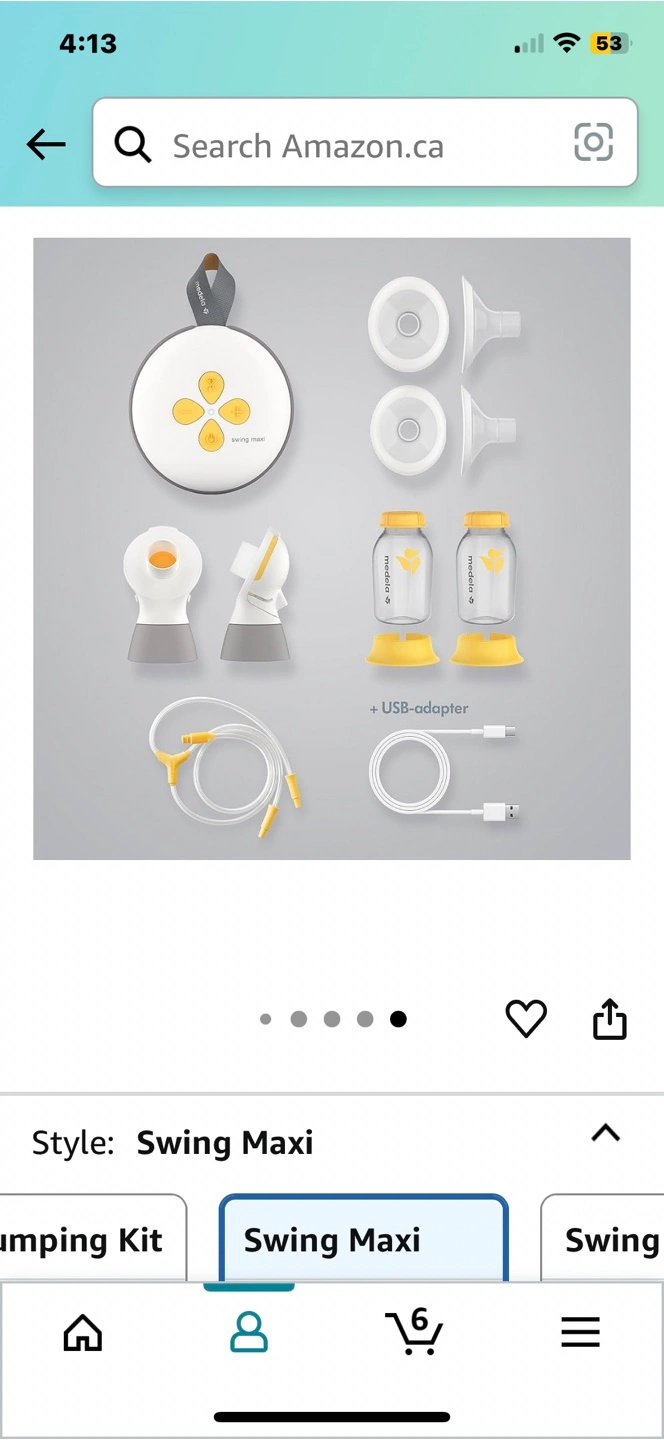Open the account profile tab

[x=248, y=1332]
